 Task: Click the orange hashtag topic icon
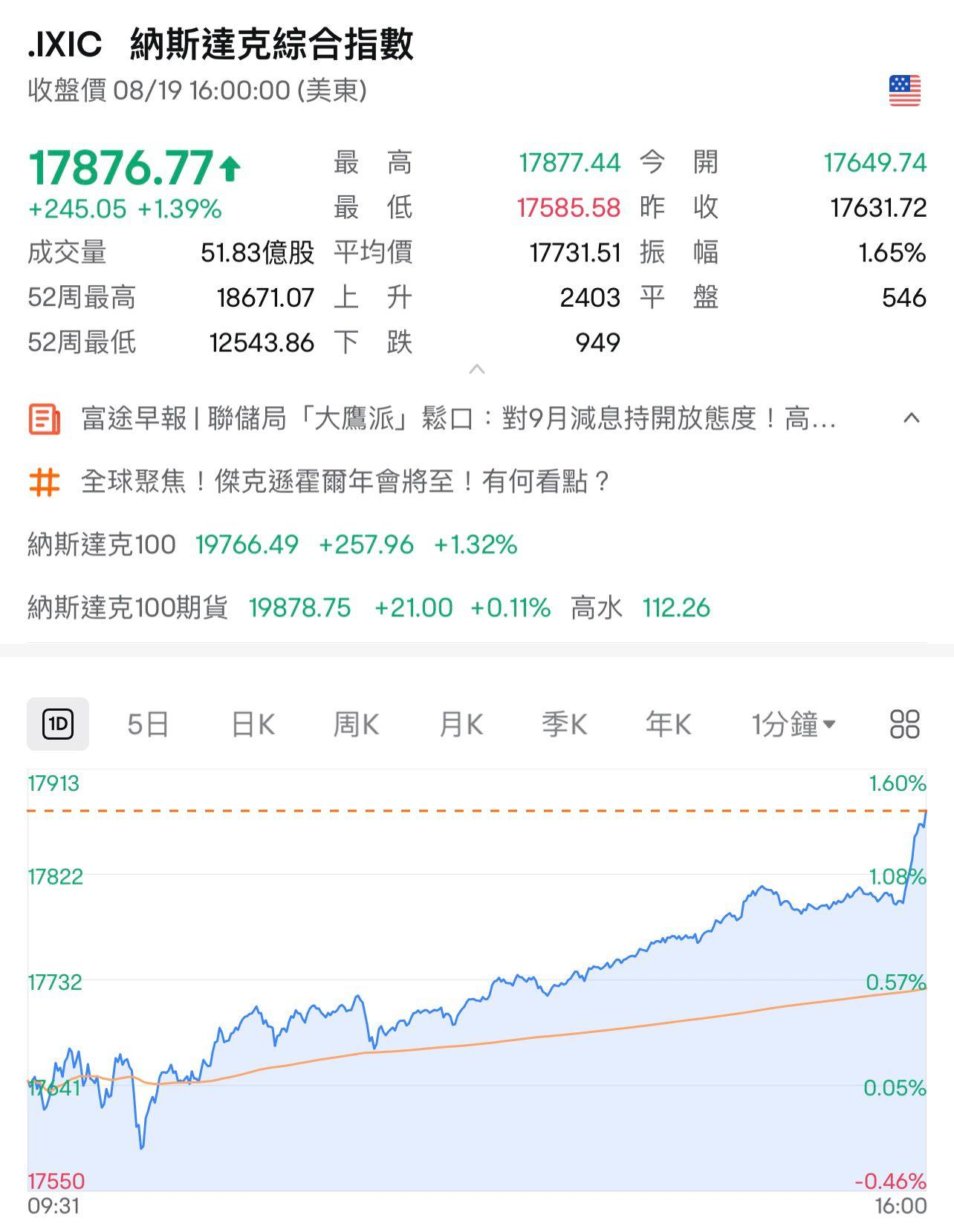(46, 483)
